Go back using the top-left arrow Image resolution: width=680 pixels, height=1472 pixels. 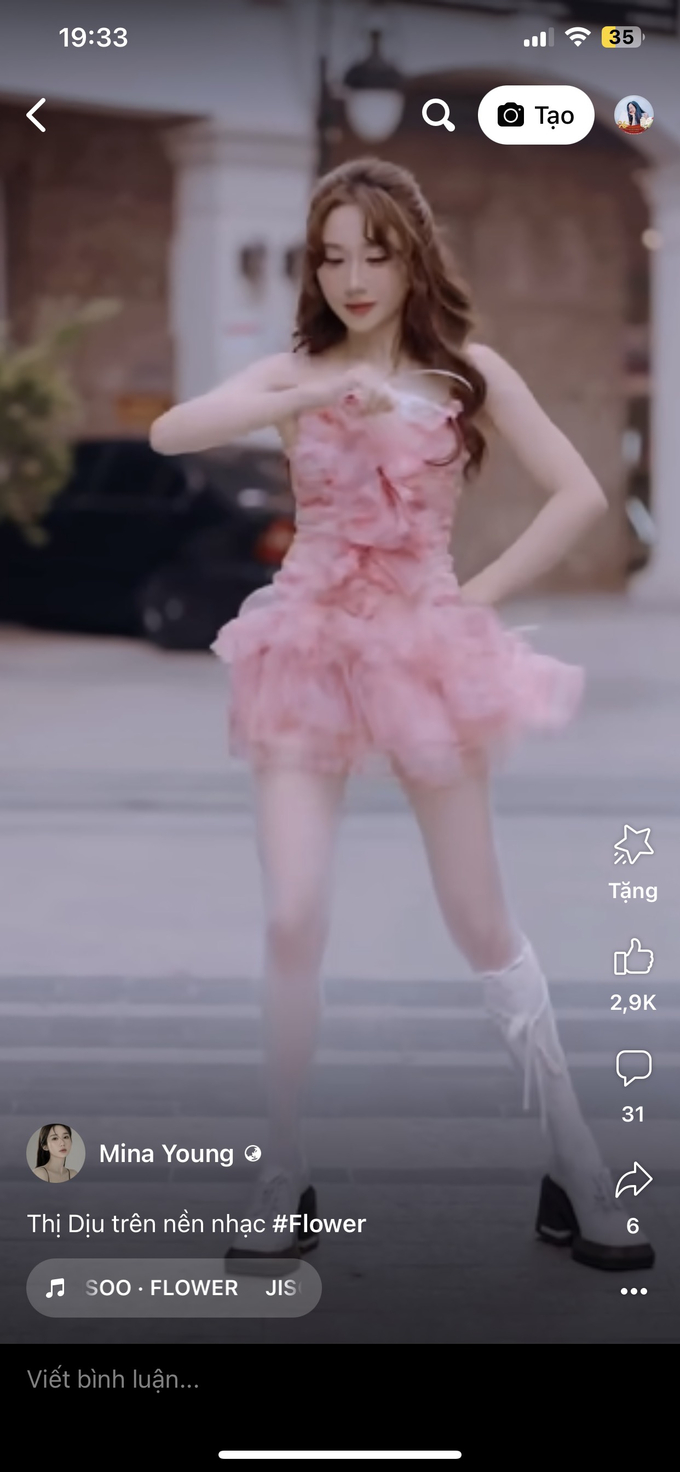36,116
